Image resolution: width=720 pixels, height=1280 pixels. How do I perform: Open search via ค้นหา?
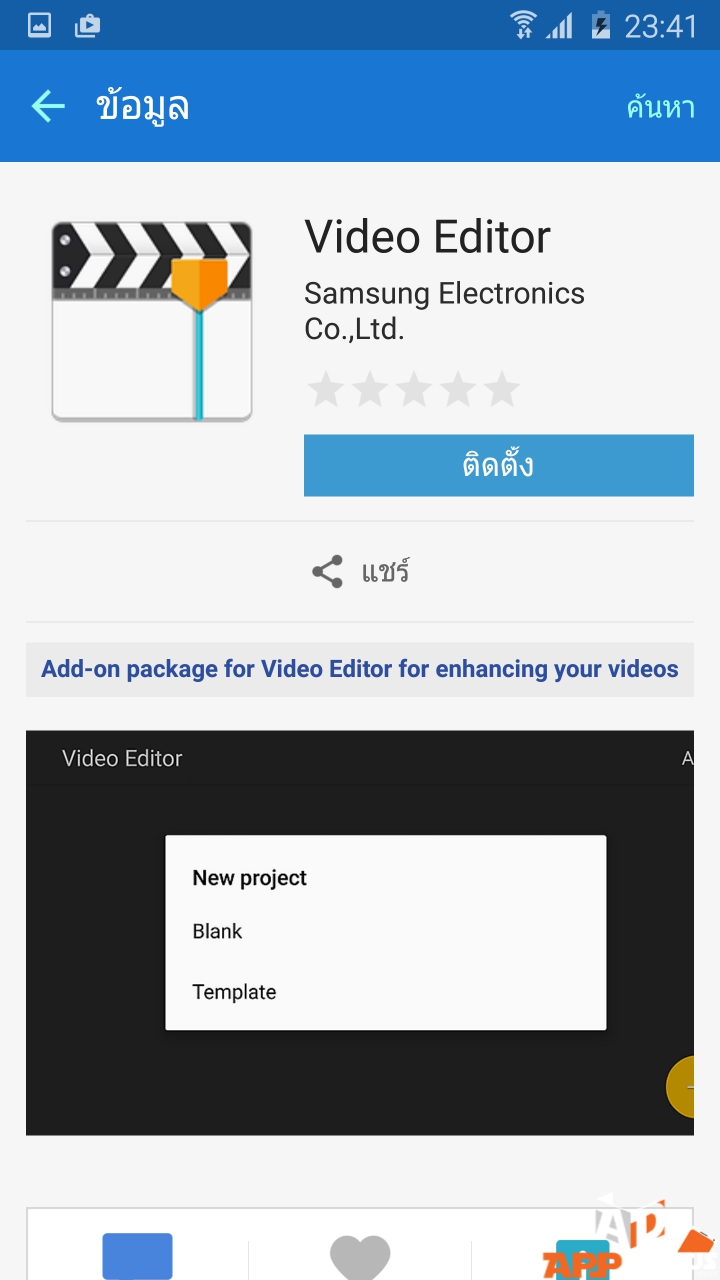(660, 107)
